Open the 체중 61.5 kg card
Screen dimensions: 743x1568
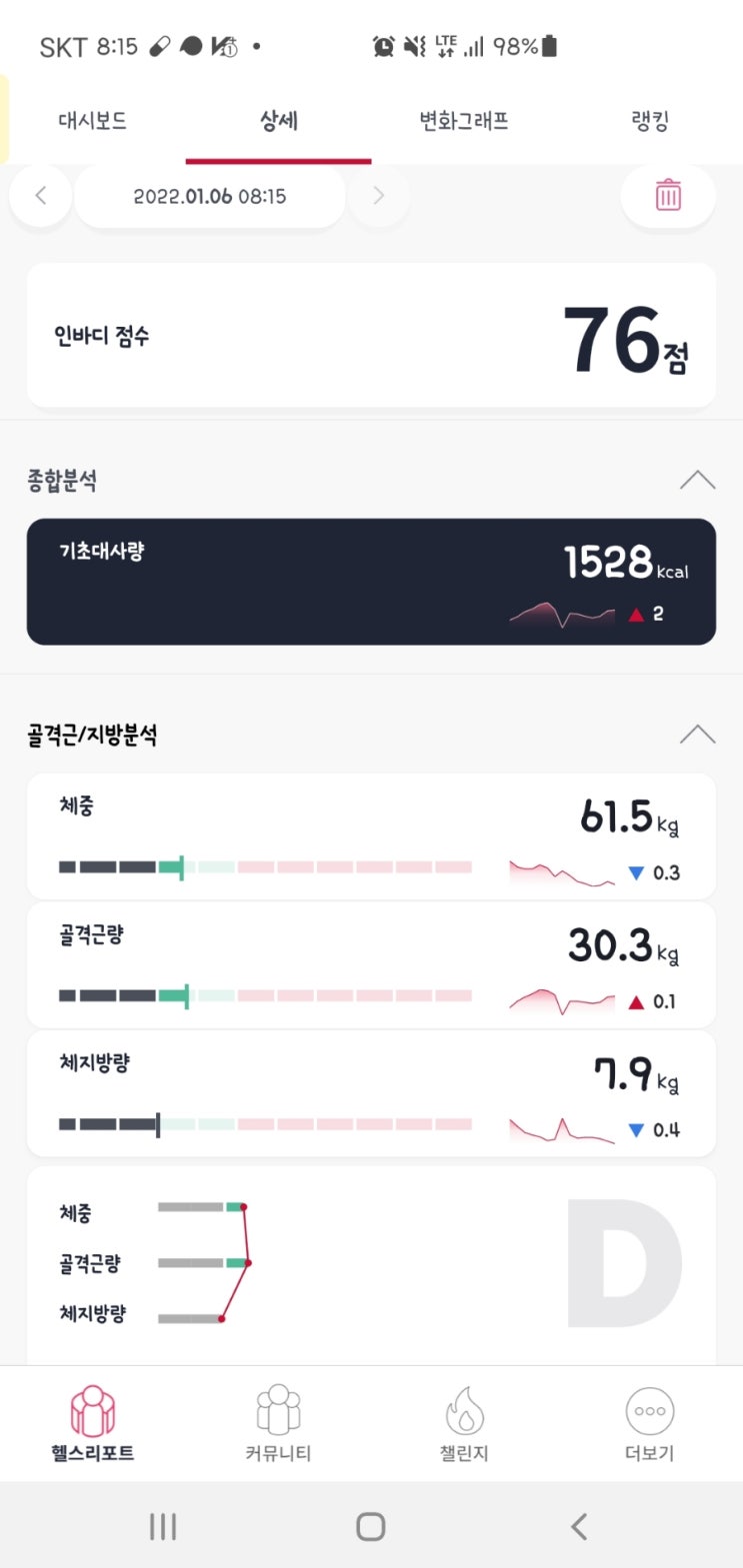[371, 836]
